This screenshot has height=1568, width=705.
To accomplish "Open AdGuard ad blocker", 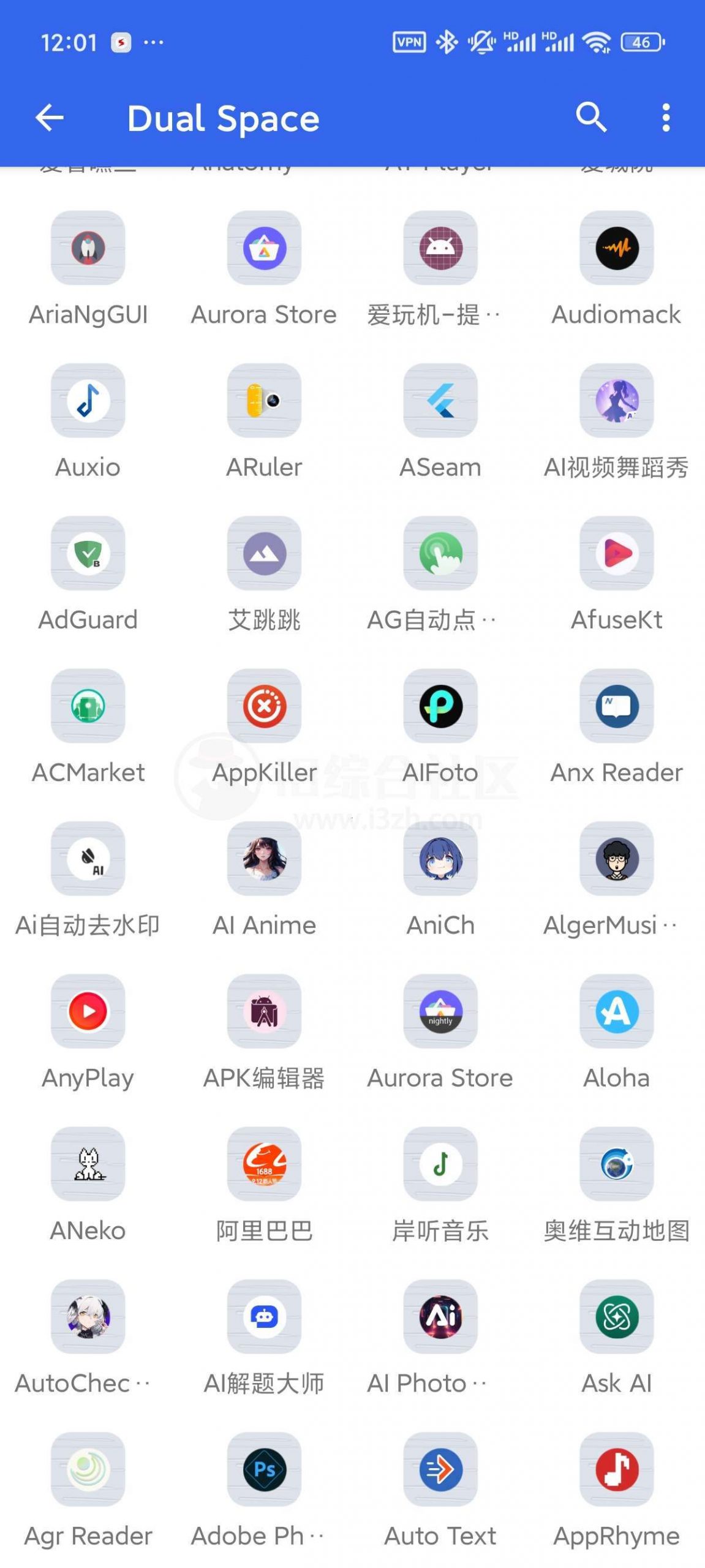I will click(88, 554).
